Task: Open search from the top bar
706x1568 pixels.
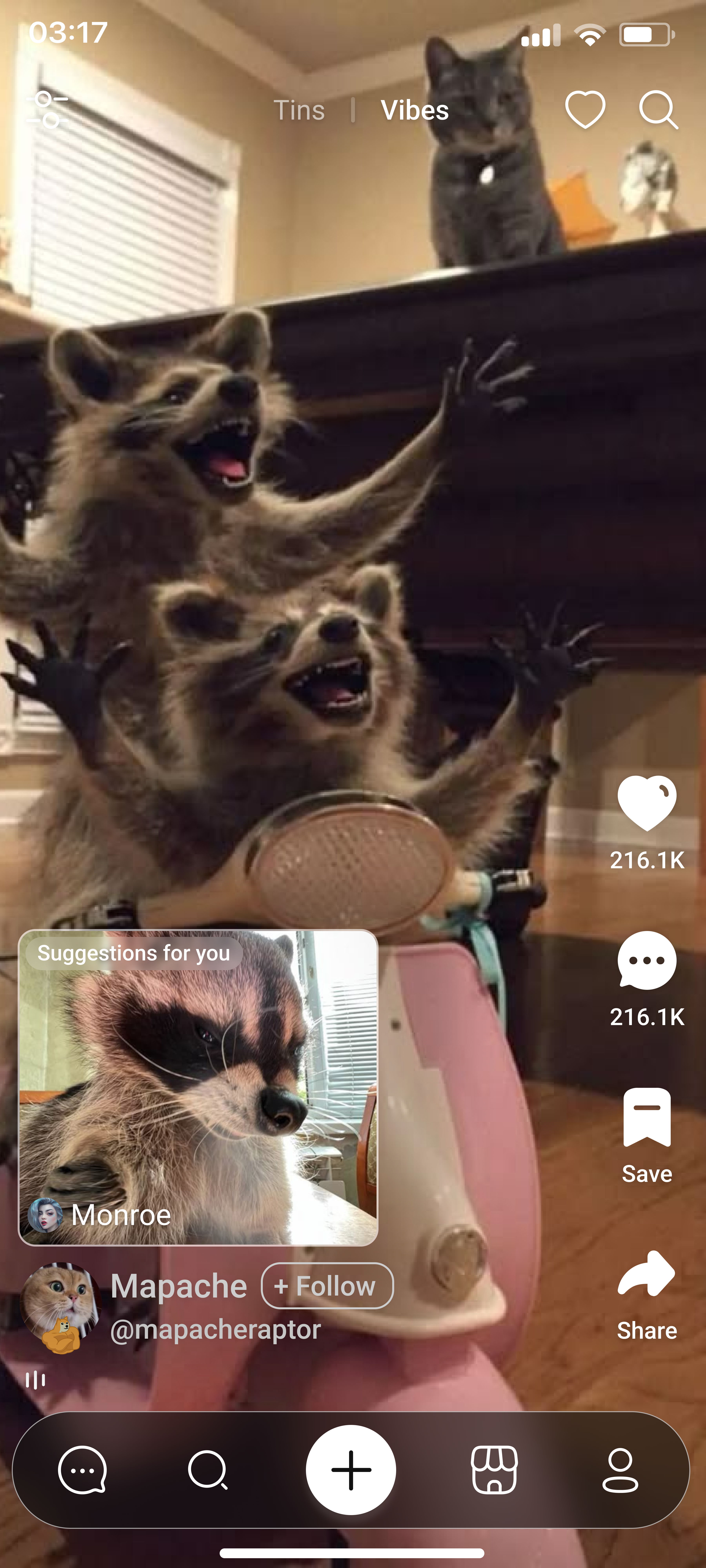Action: pyautogui.click(x=658, y=110)
